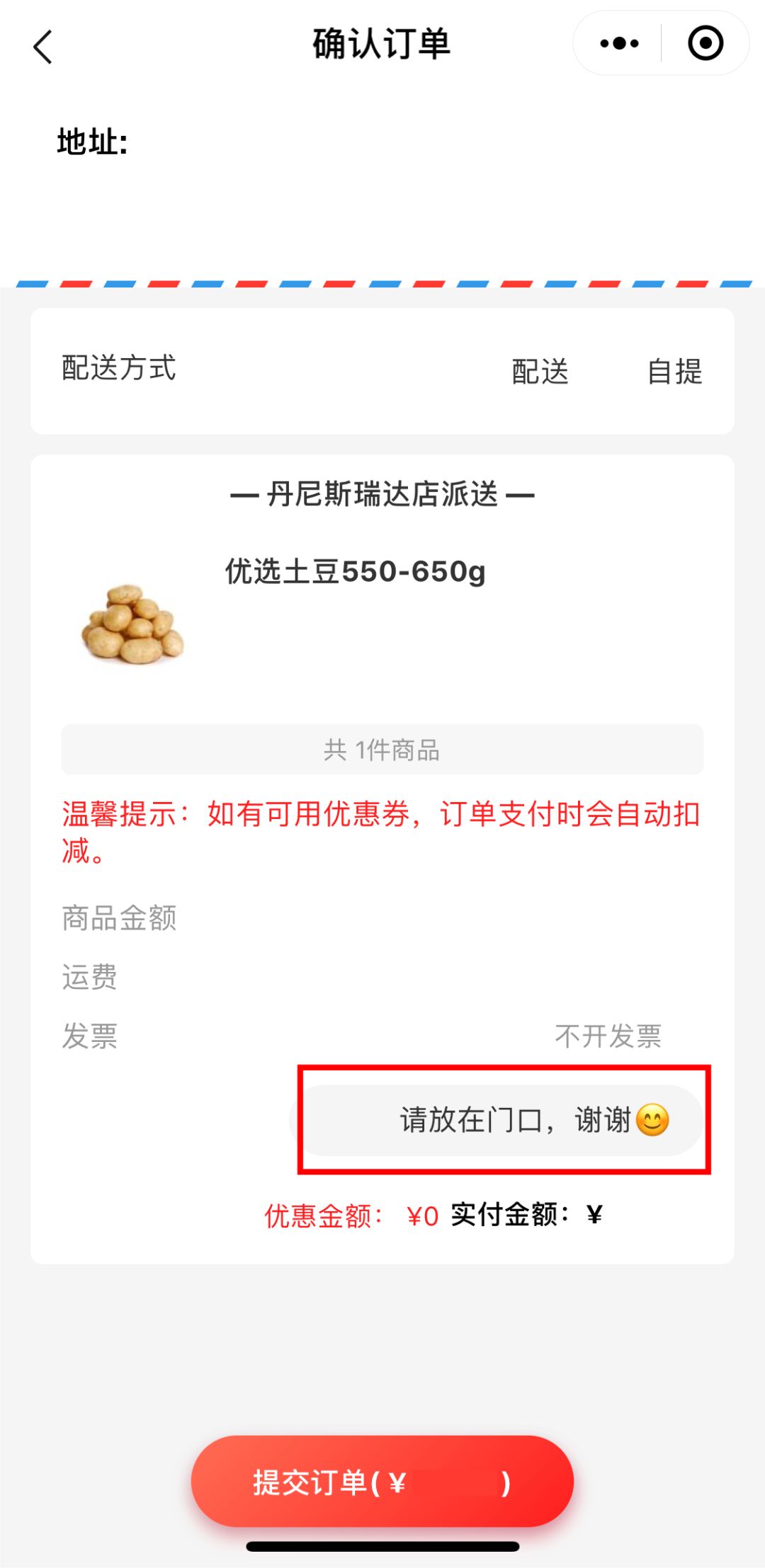Tap the 配送方式 delivery method header
The width and height of the screenshot is (765, 1568).
coord(117,369)
